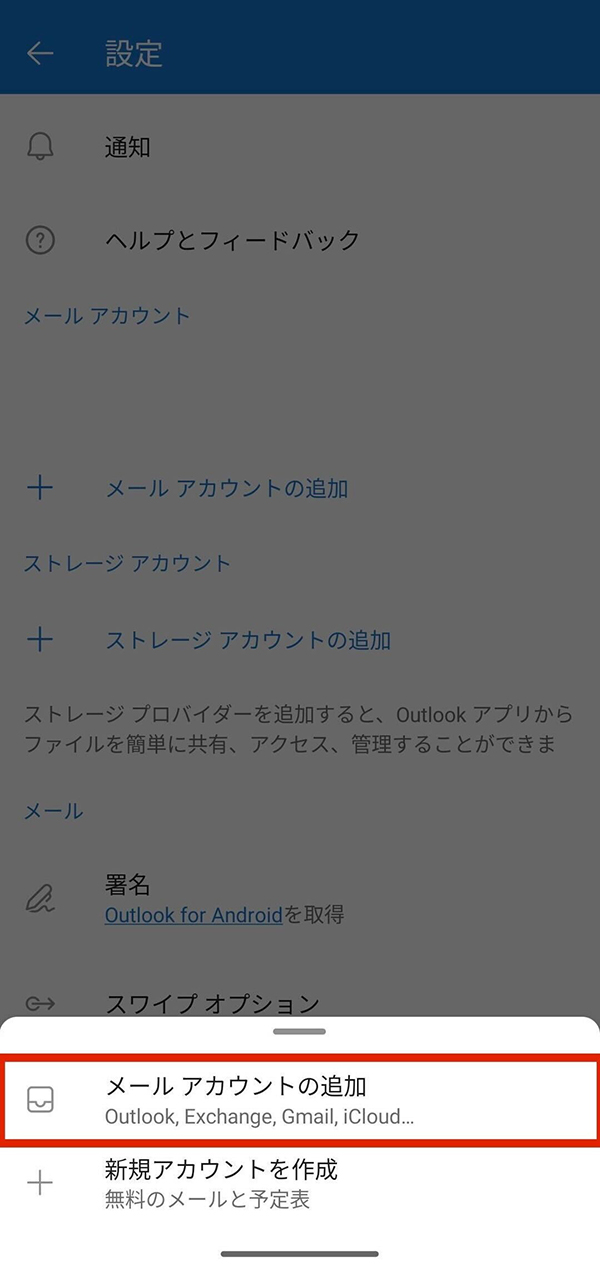Screen dimensions: 600x1271
Task: Open the Outlook for Android link
Action: pos(193,914)
